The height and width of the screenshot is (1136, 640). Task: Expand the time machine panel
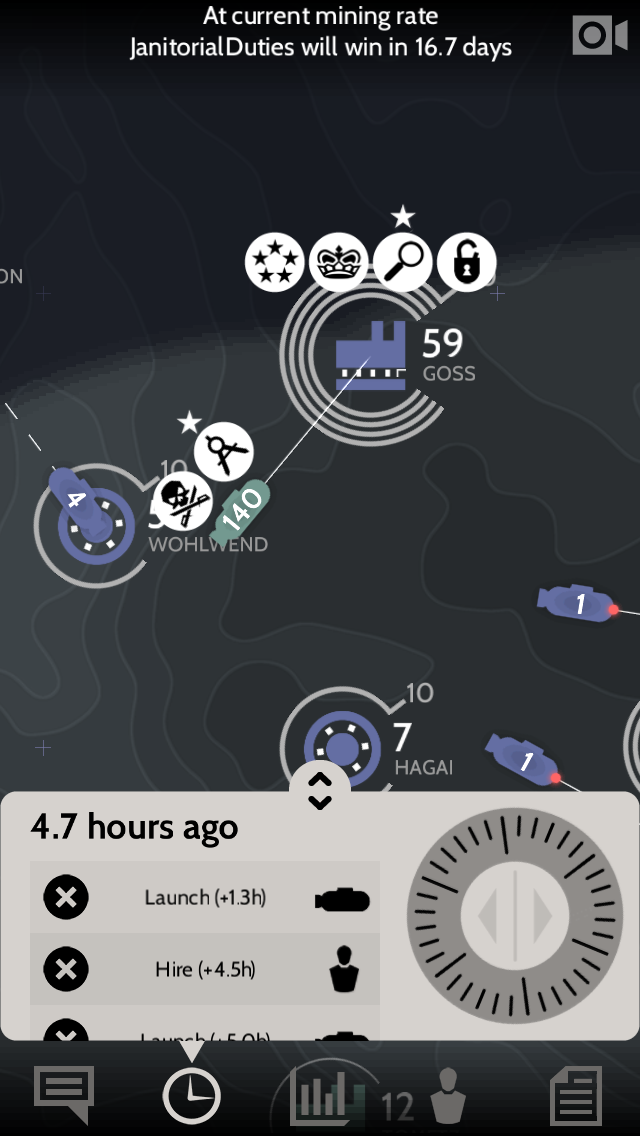click(320, 790)
